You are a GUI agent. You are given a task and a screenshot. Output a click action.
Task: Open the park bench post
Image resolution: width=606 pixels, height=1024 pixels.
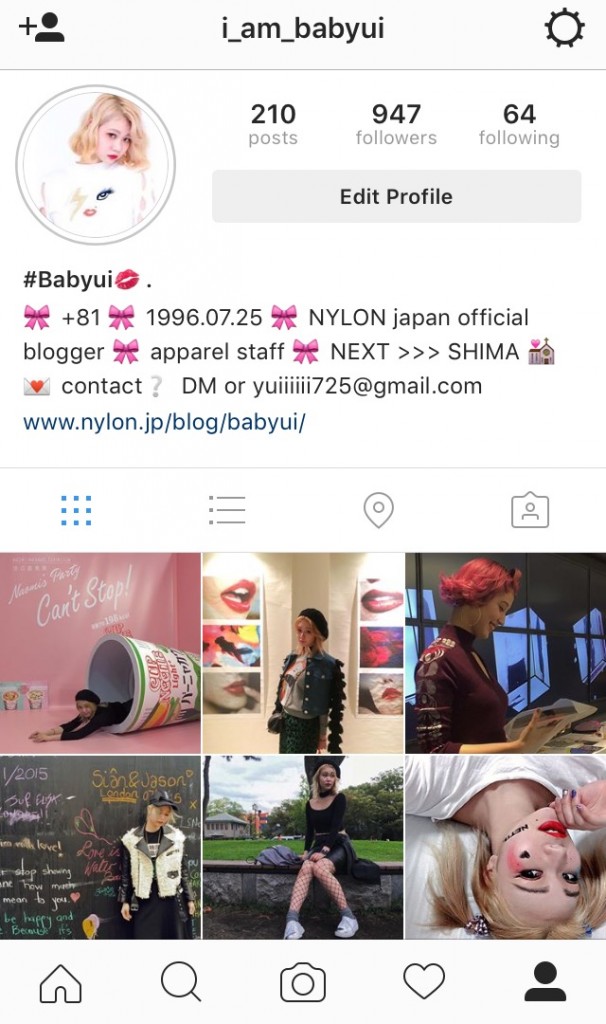coord(303,847)
